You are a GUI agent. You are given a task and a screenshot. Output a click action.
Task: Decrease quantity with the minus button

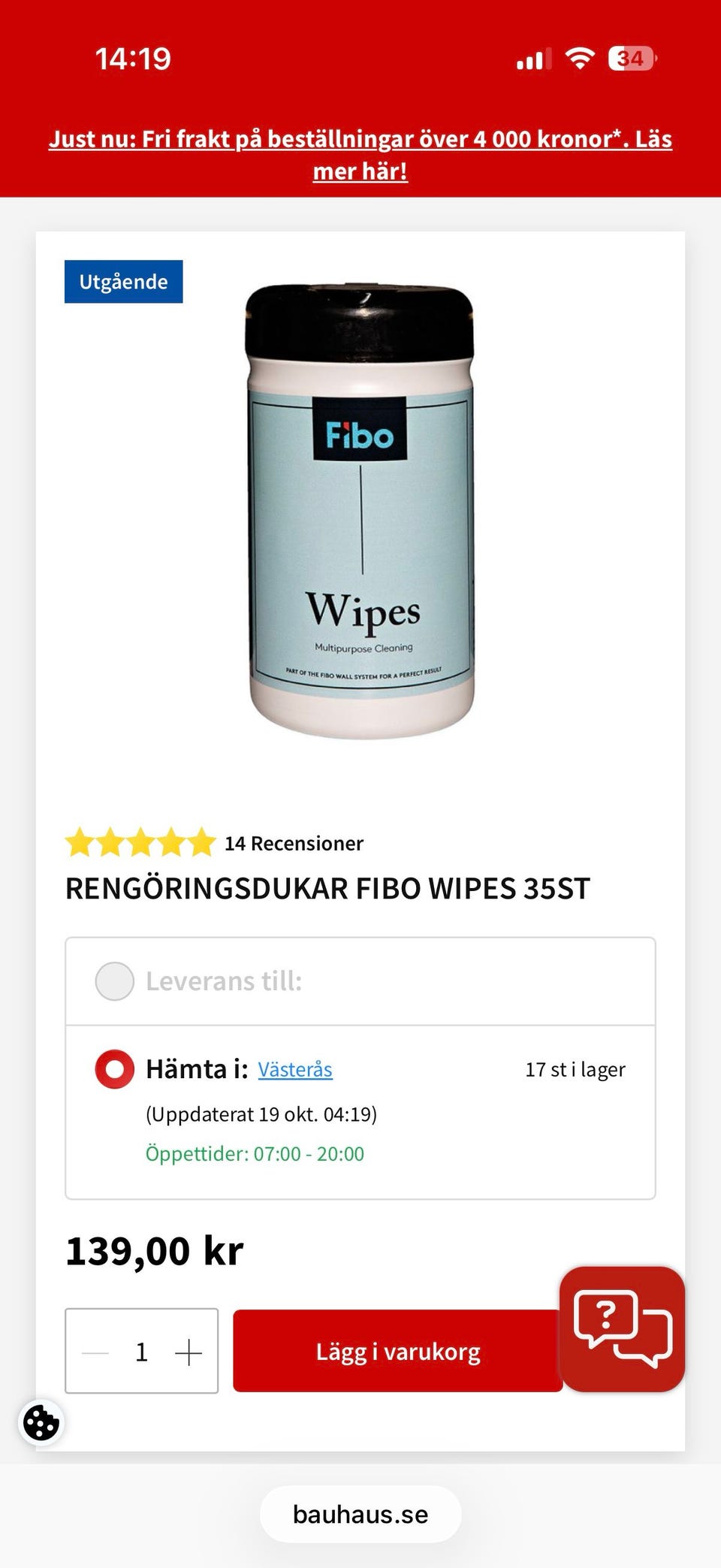(x=95, y=1352)
